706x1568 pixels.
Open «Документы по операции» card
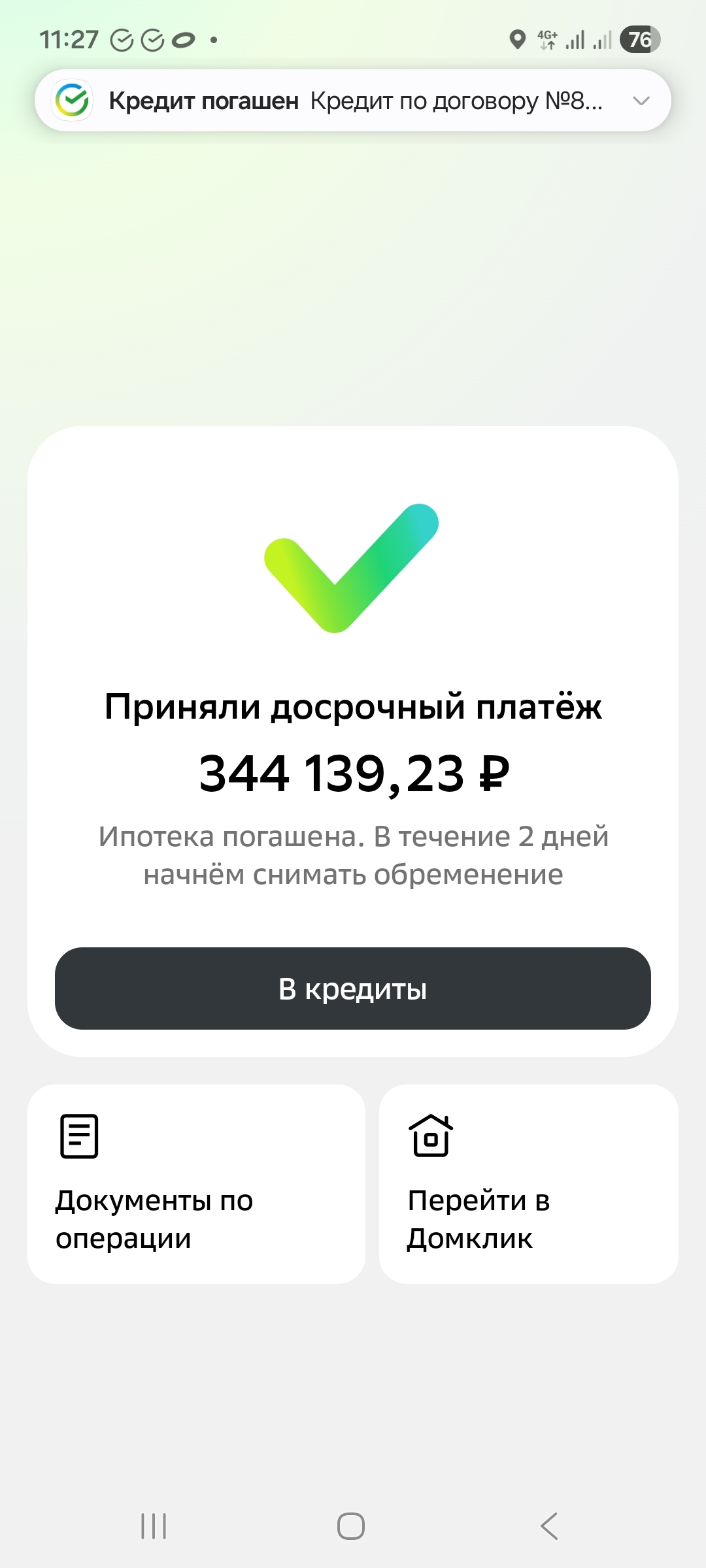196,1184
